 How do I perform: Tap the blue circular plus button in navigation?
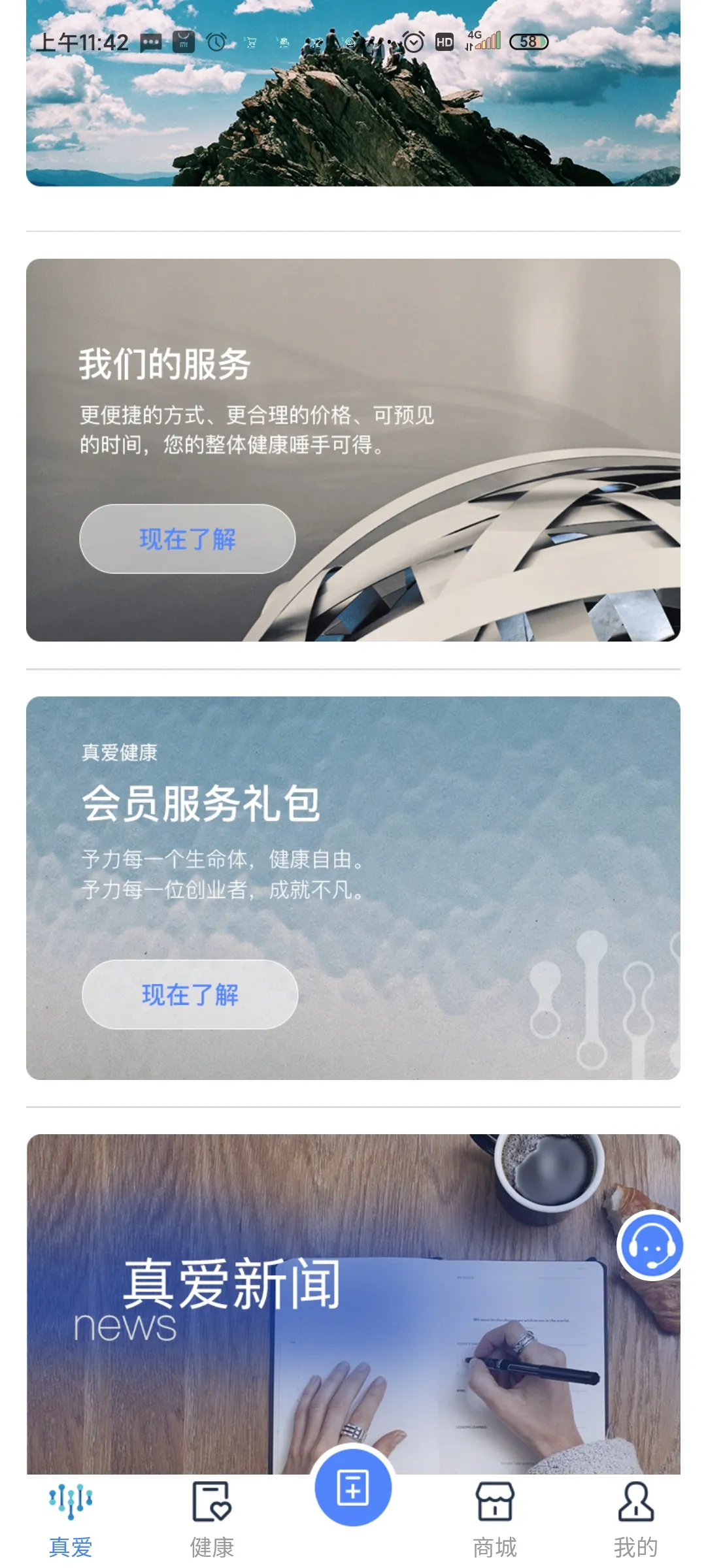pos(353,1485)
